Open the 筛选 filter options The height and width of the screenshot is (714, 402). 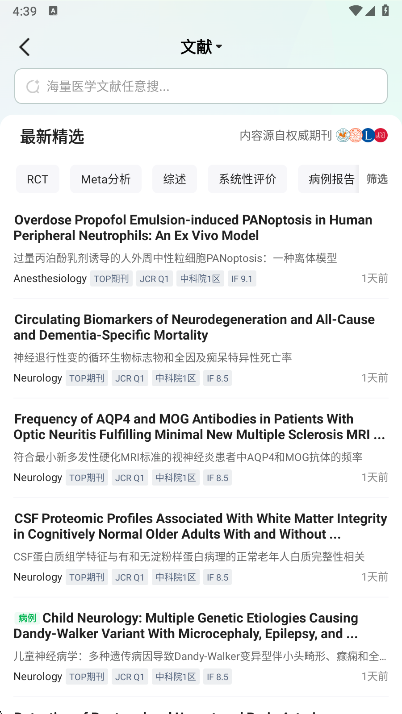click(x=377, y=179)
